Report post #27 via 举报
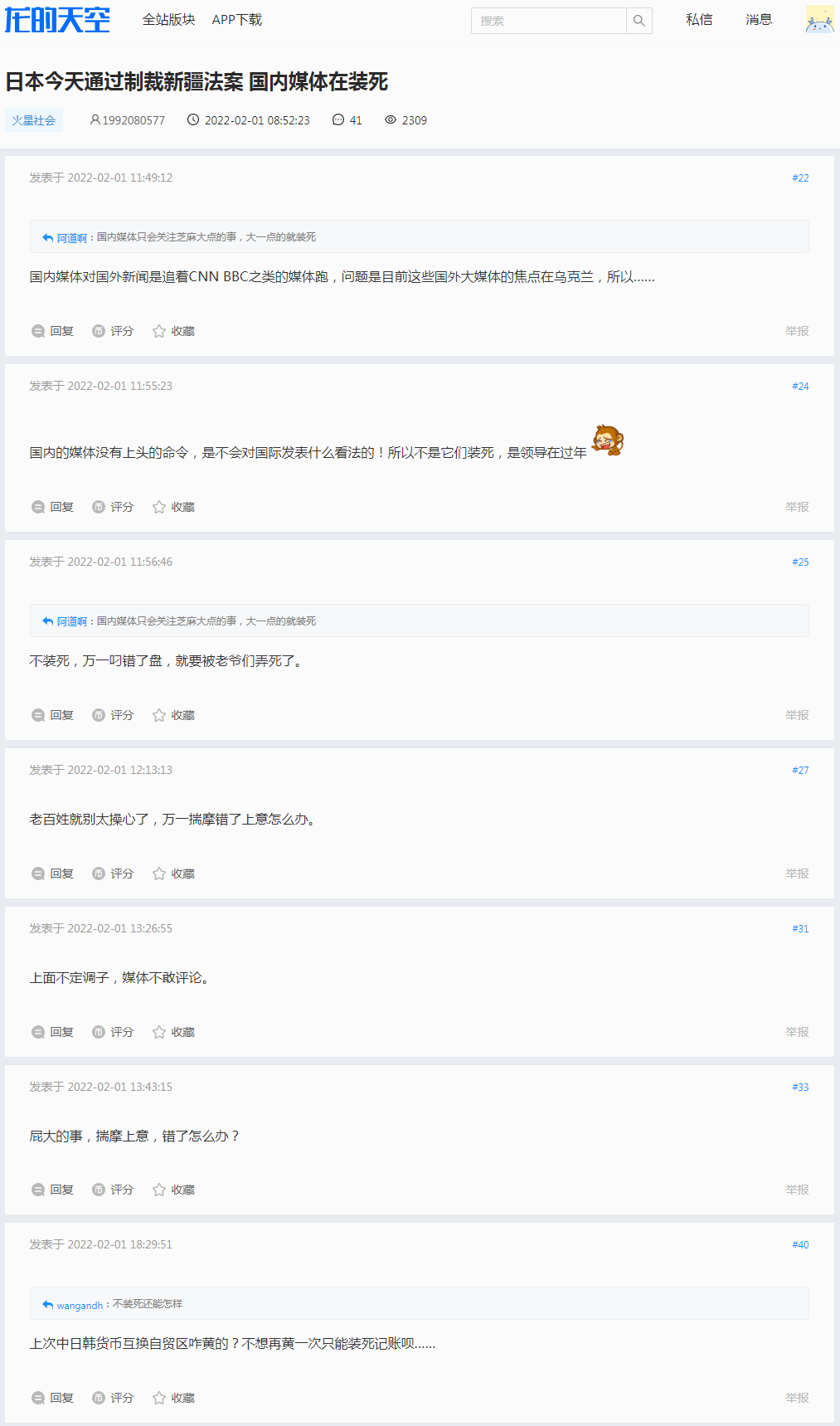Screen dimensions: 840x1426 797,874
